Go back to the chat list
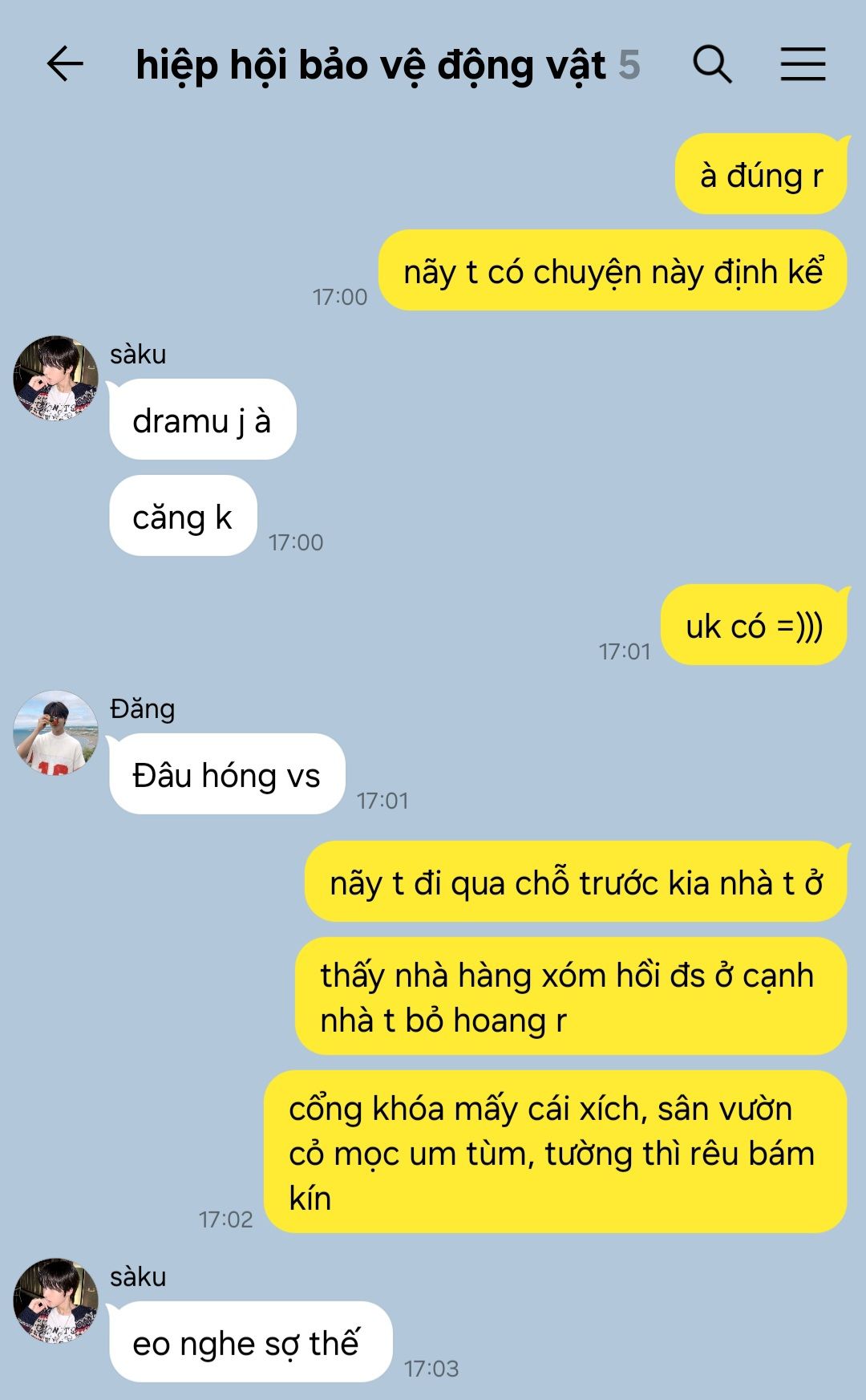866x1400 pixels. 65,64
